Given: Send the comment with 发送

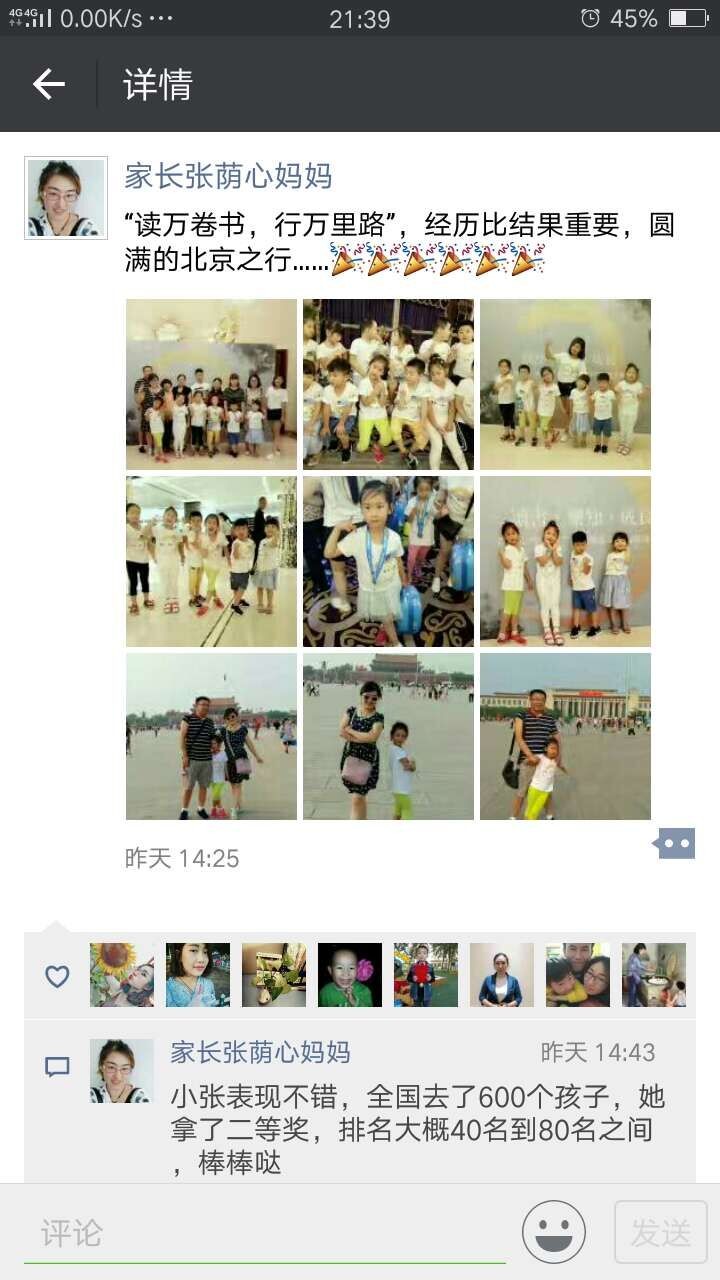Looking at the screenshot, I should pyautogui.click(x=660, y=1232).
